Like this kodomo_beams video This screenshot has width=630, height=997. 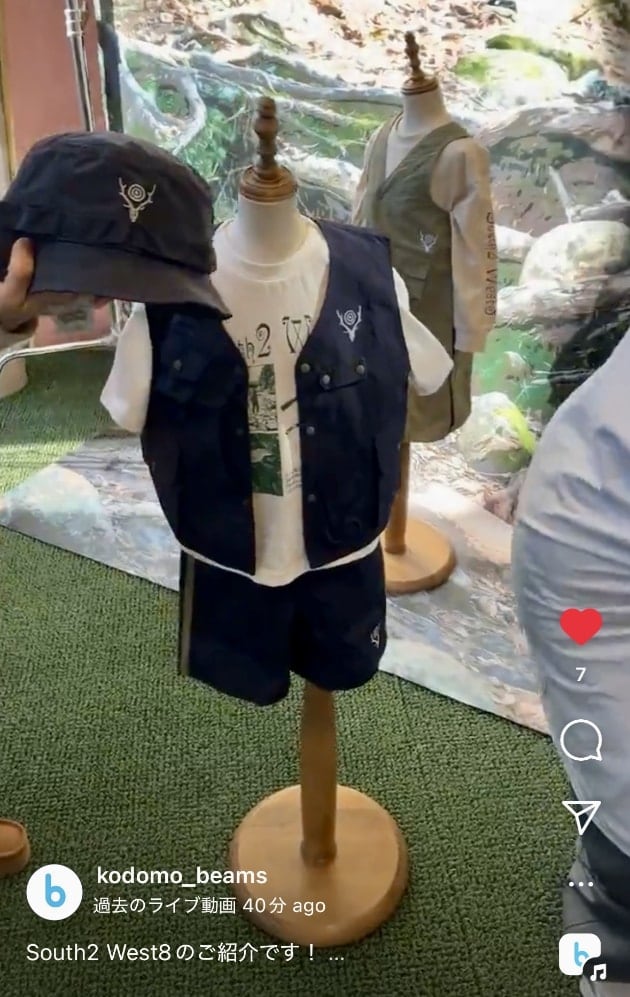[581, 627]
